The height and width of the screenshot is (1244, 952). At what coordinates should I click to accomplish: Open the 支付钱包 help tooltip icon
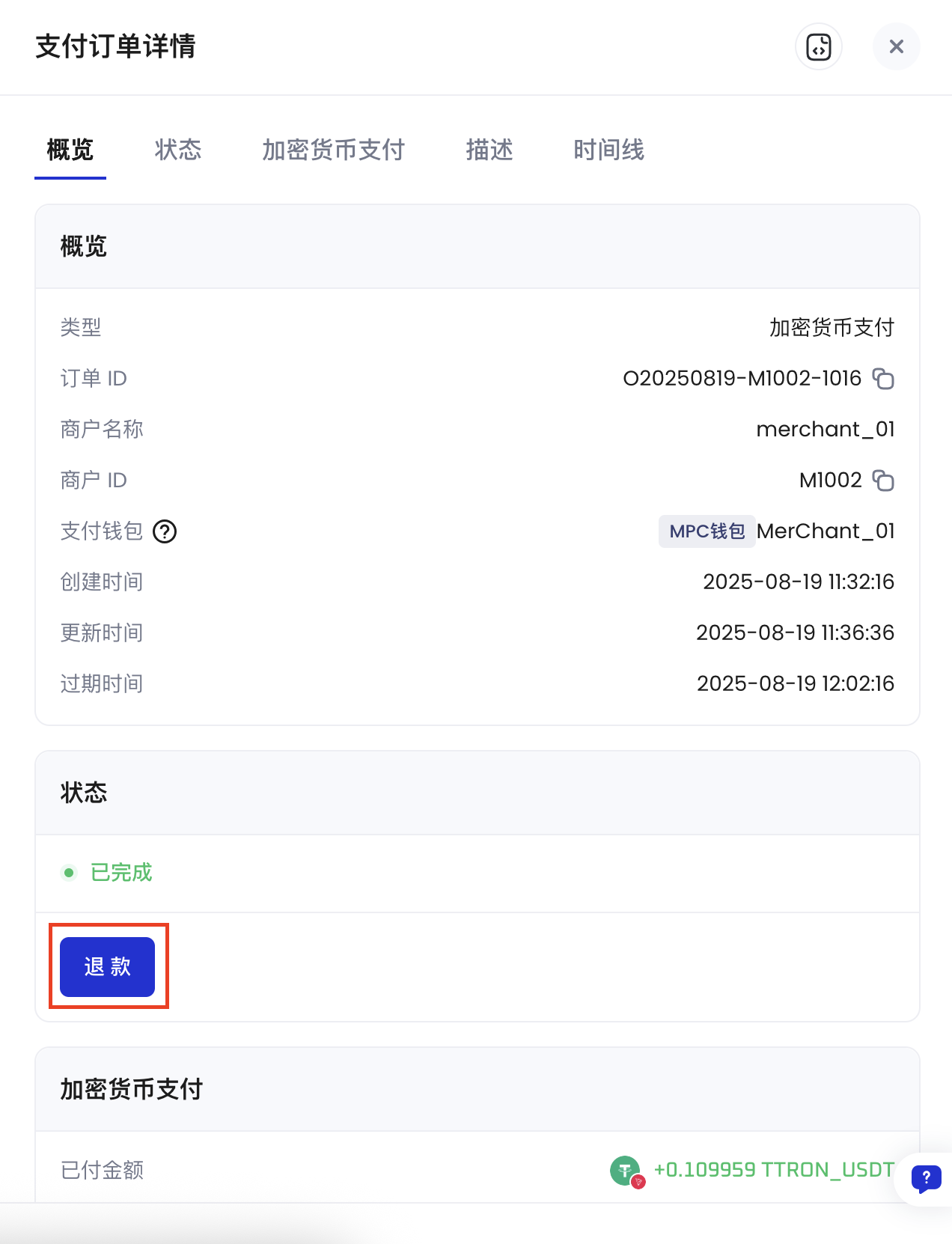coord(165,531)
